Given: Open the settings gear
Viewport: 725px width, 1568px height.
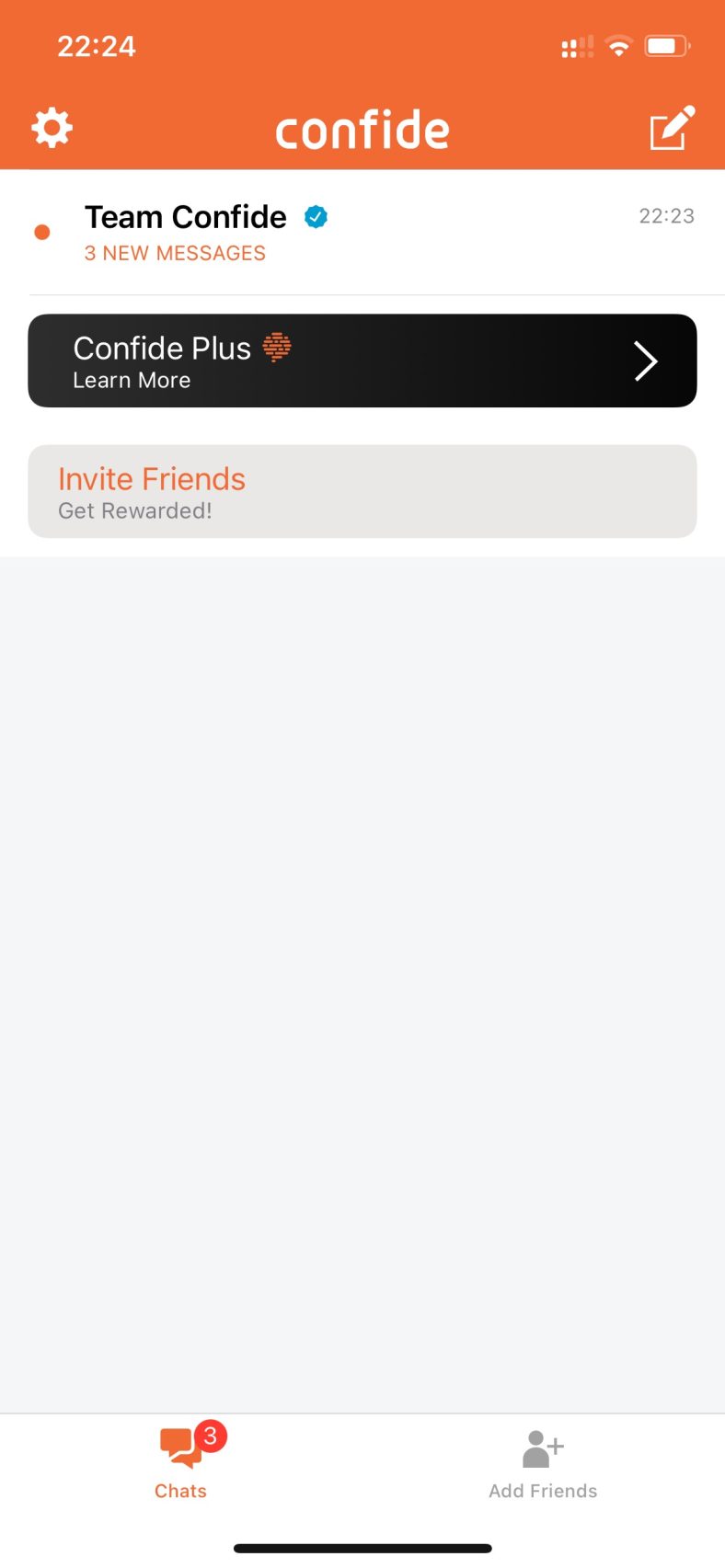Looking at the screenshot, I should [52, 128].
